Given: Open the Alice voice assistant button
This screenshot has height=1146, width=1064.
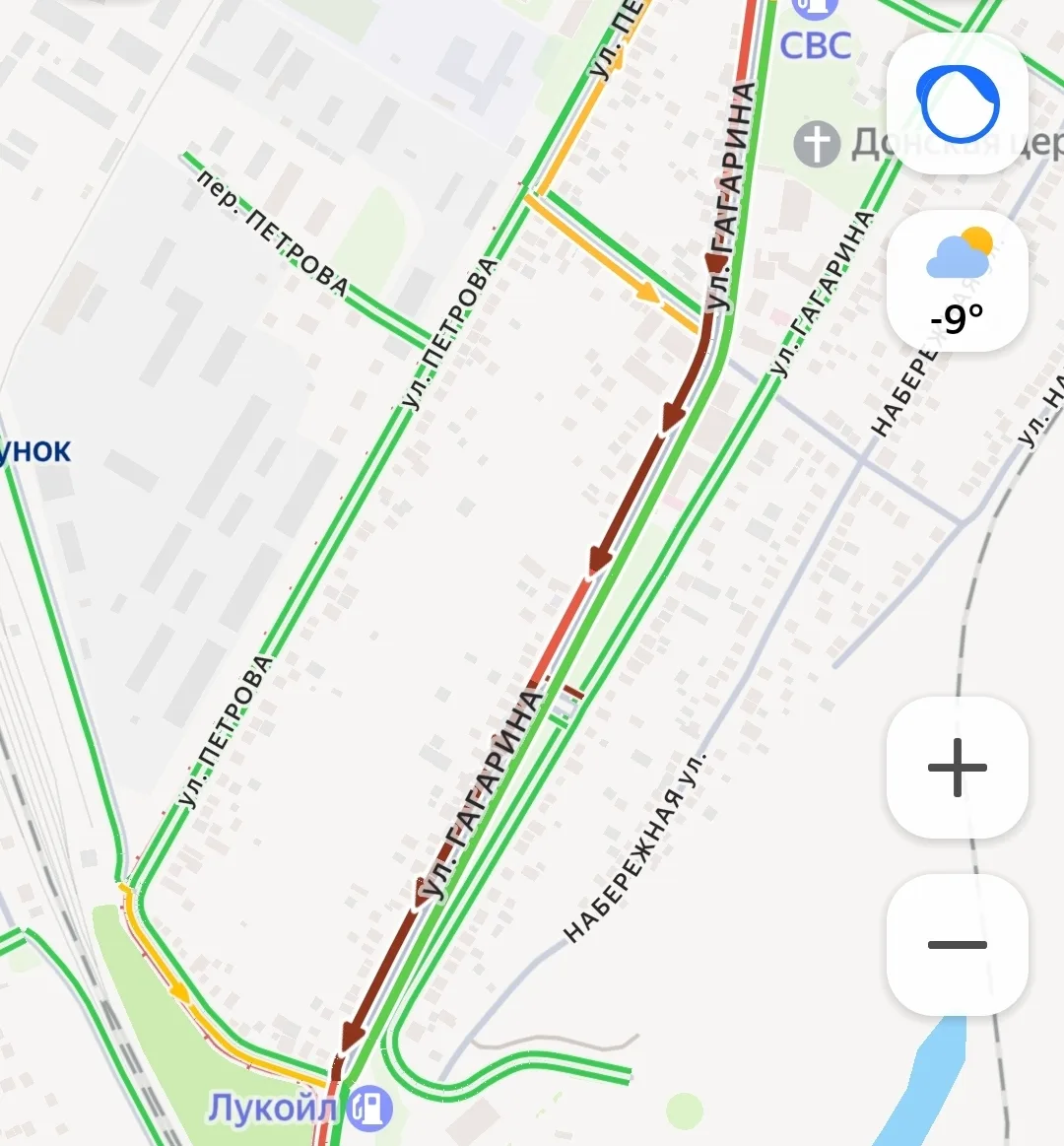Looking at the screenshot, I should [x=957, y=103].
